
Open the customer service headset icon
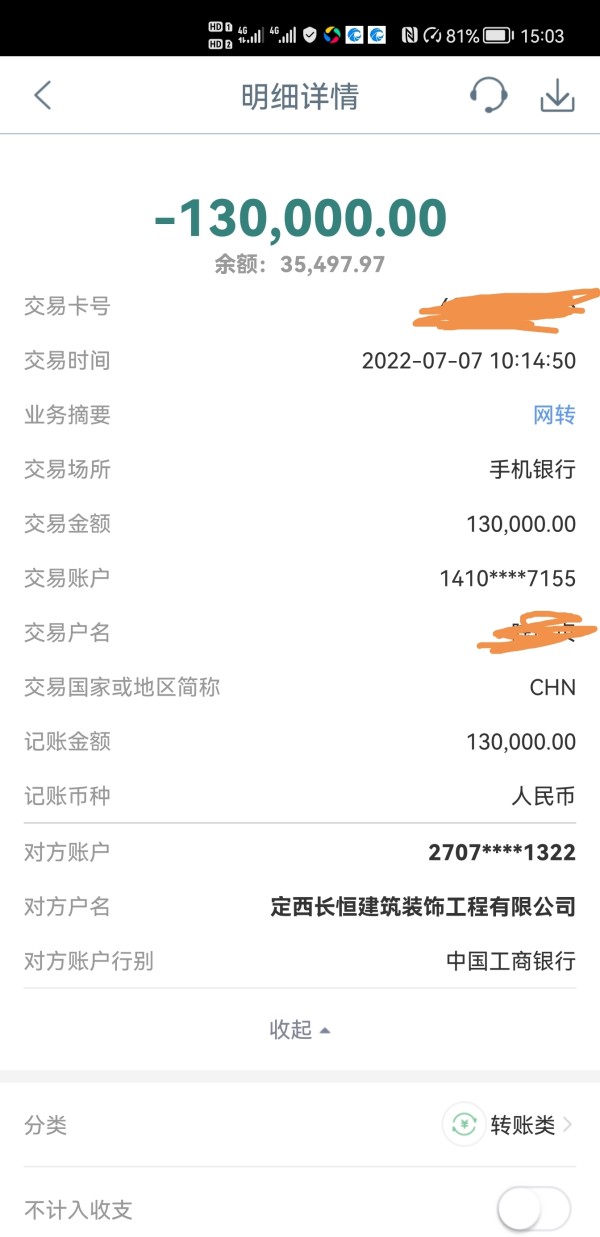(x=488, y=96)
